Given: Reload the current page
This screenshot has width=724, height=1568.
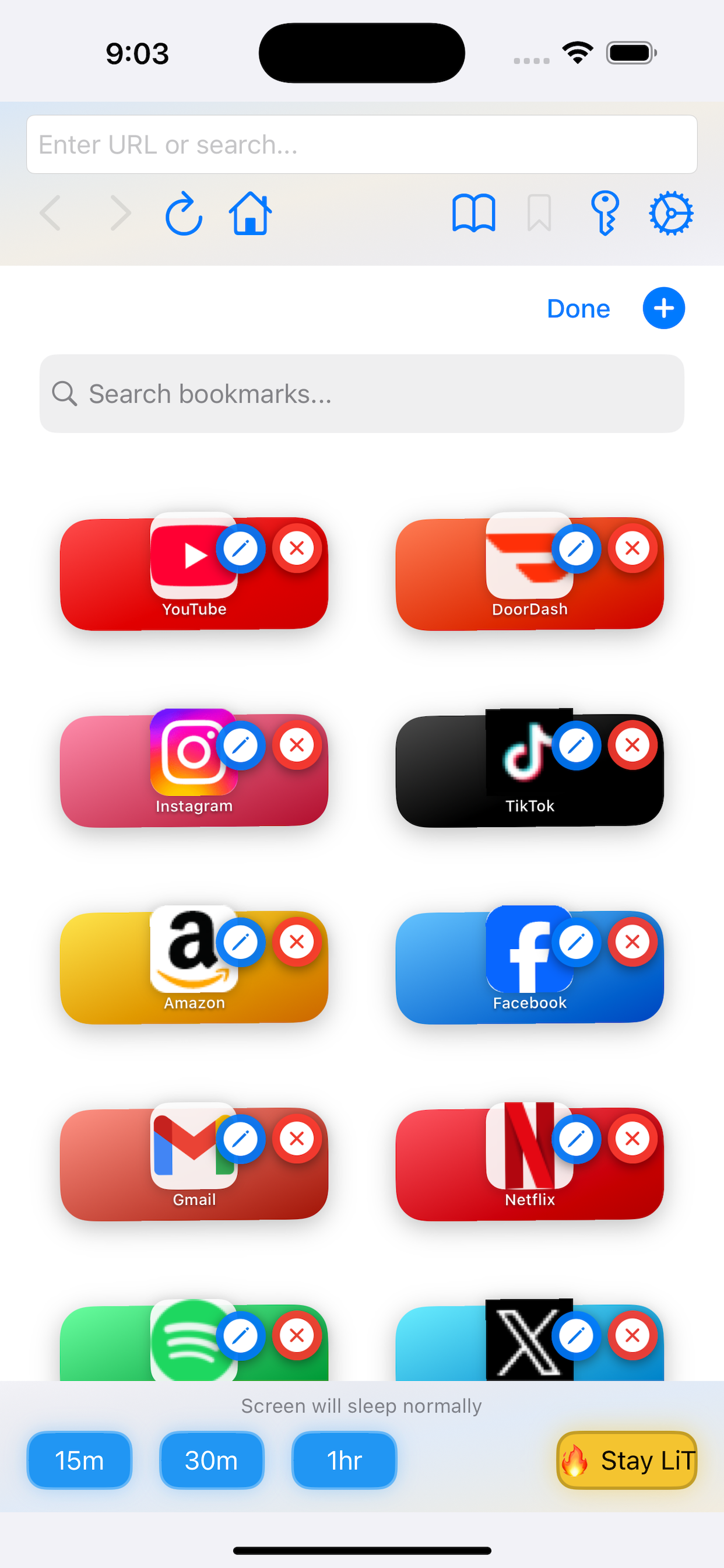Looking at the screenshot, I should click(183, 213).
